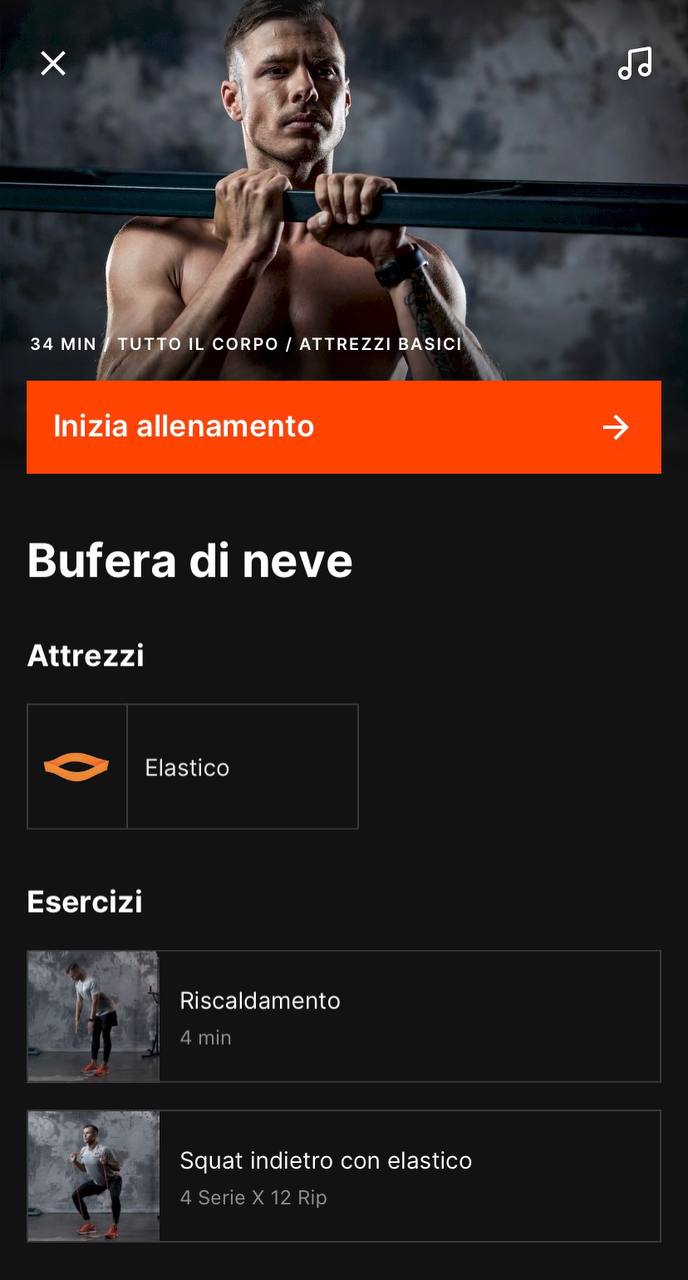The image size is (688, 1280).
Task: Open the music settings icon
Action: click(635, 64)
